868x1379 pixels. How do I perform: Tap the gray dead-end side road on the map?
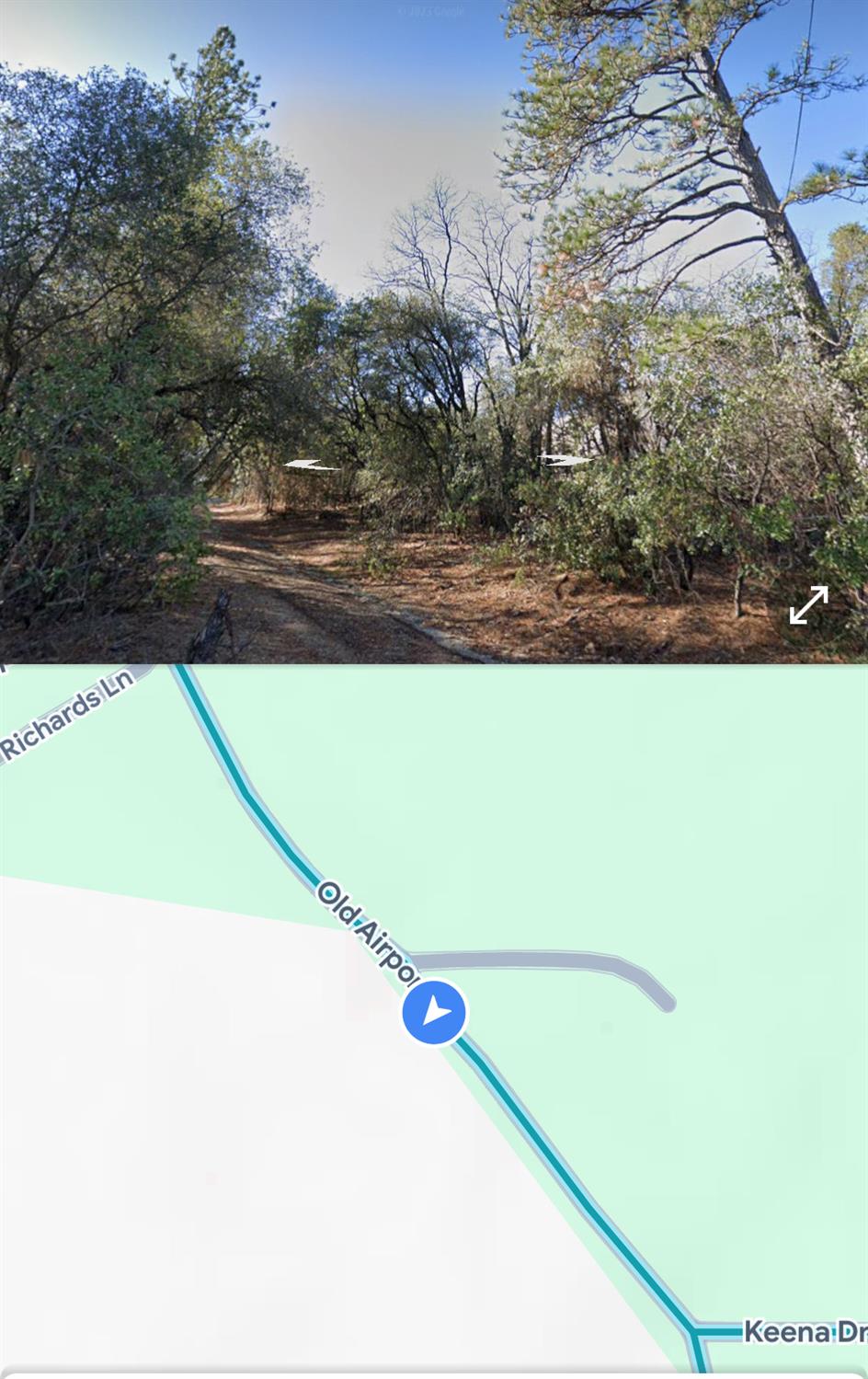552,960
